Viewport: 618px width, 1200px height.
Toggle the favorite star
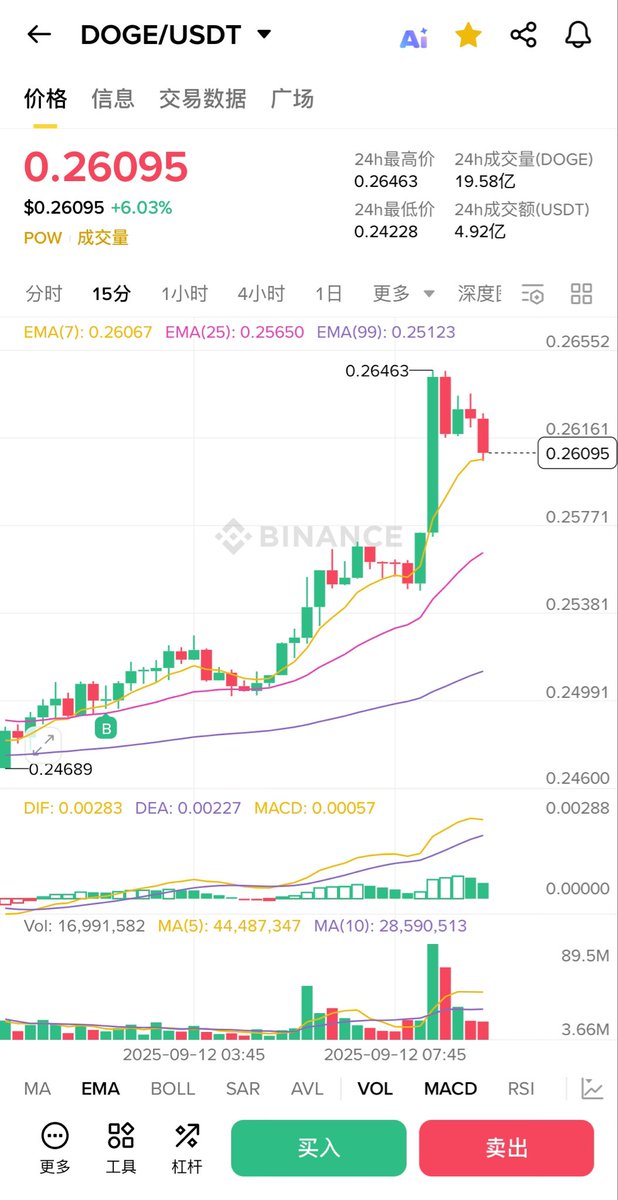(468, 36)
